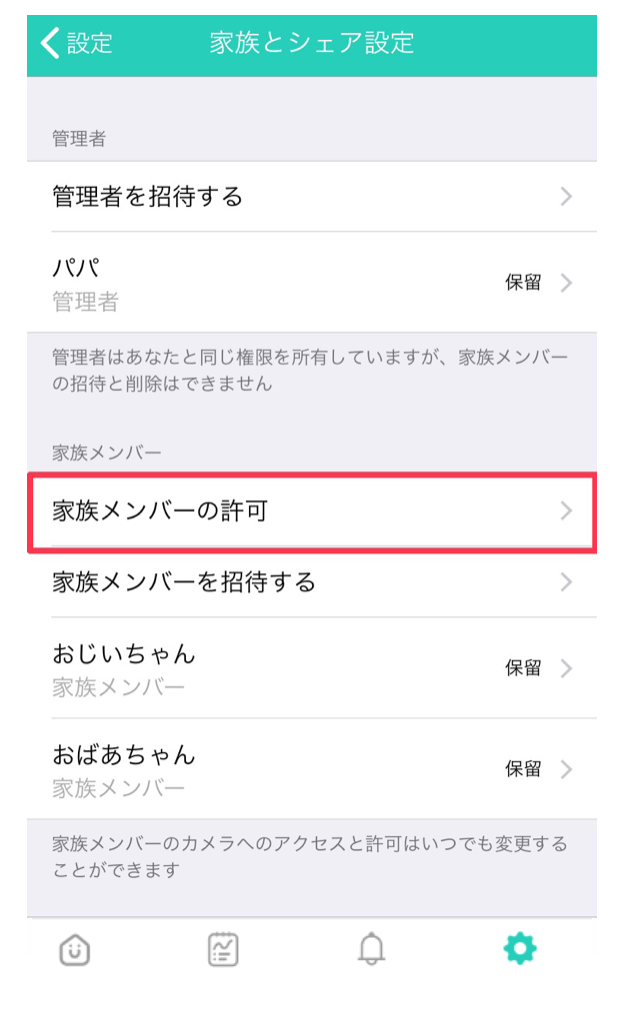
Task: Switch to the home face tab
Action: (75, 948)
